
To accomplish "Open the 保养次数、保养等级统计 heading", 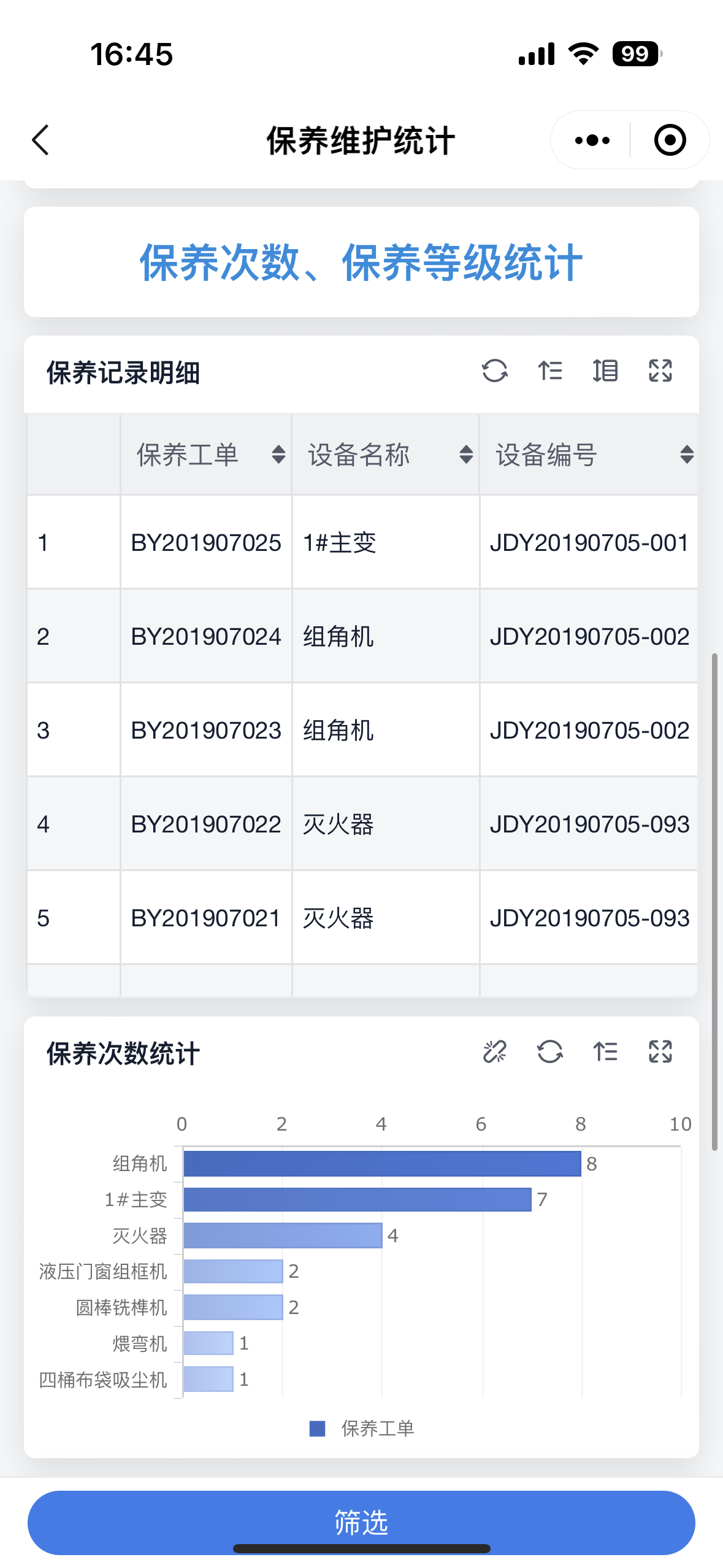I will click(361, 263).
